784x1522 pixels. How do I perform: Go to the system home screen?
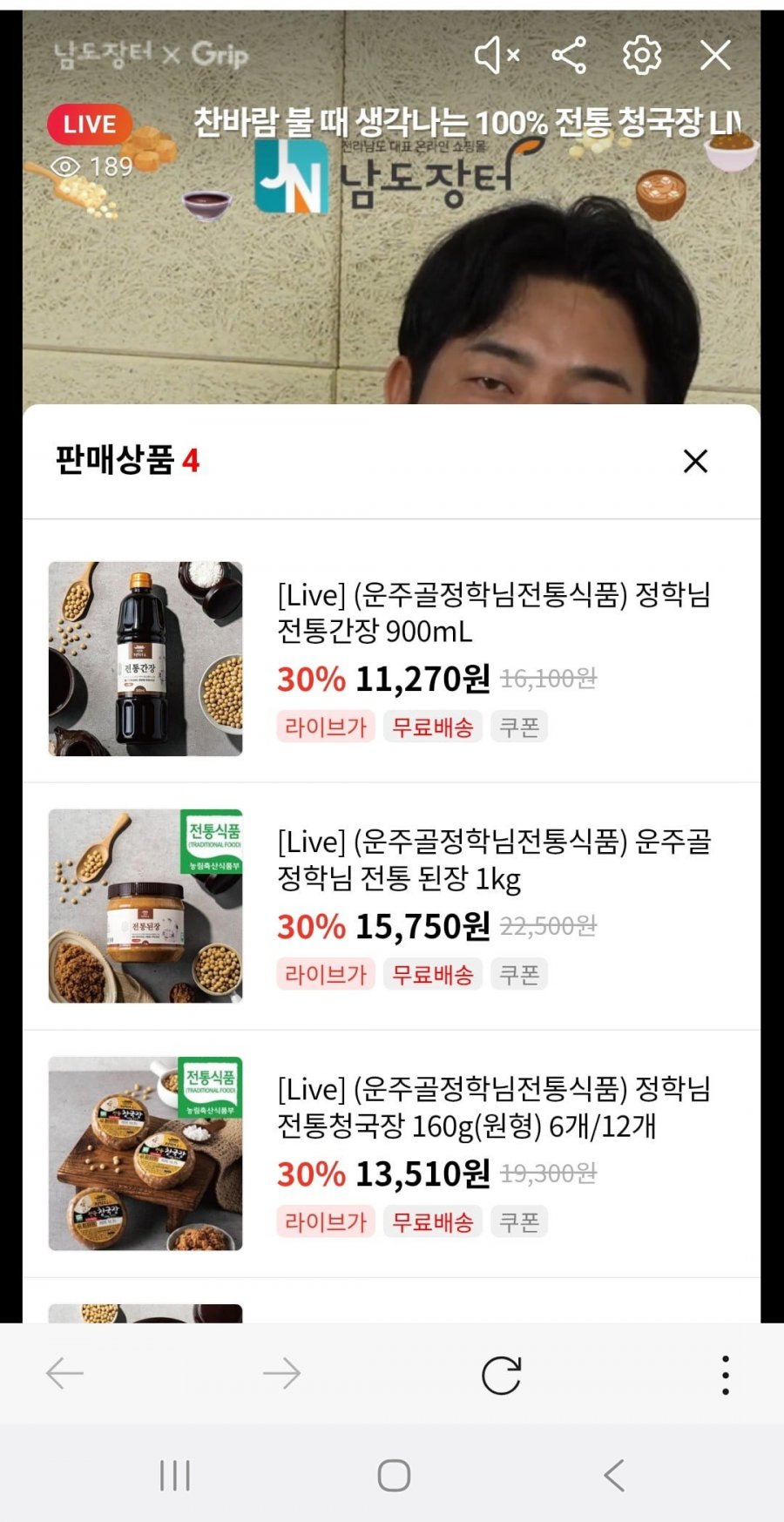(394, 1475)
